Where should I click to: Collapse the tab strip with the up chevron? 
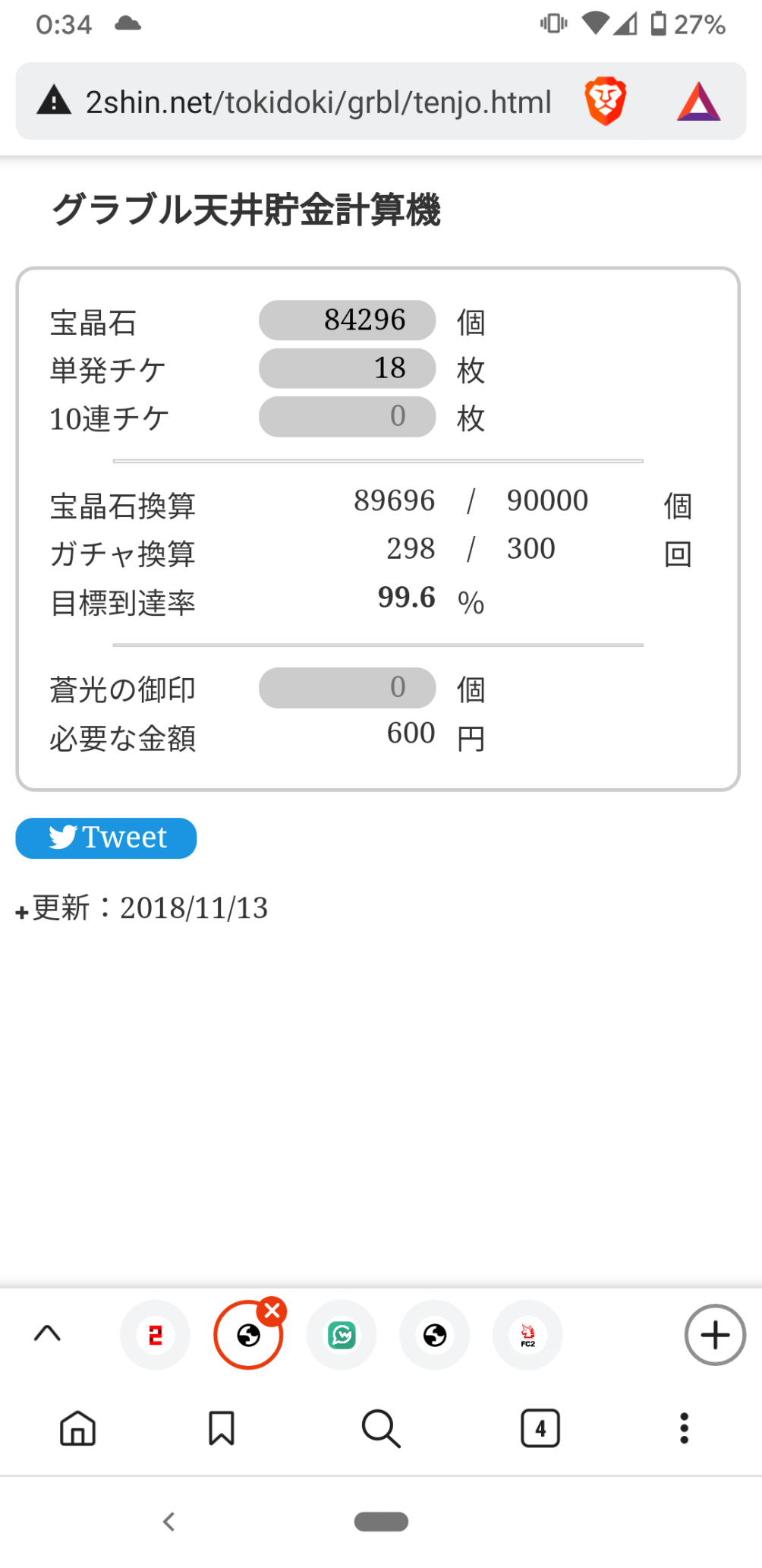pos(47,1334)
